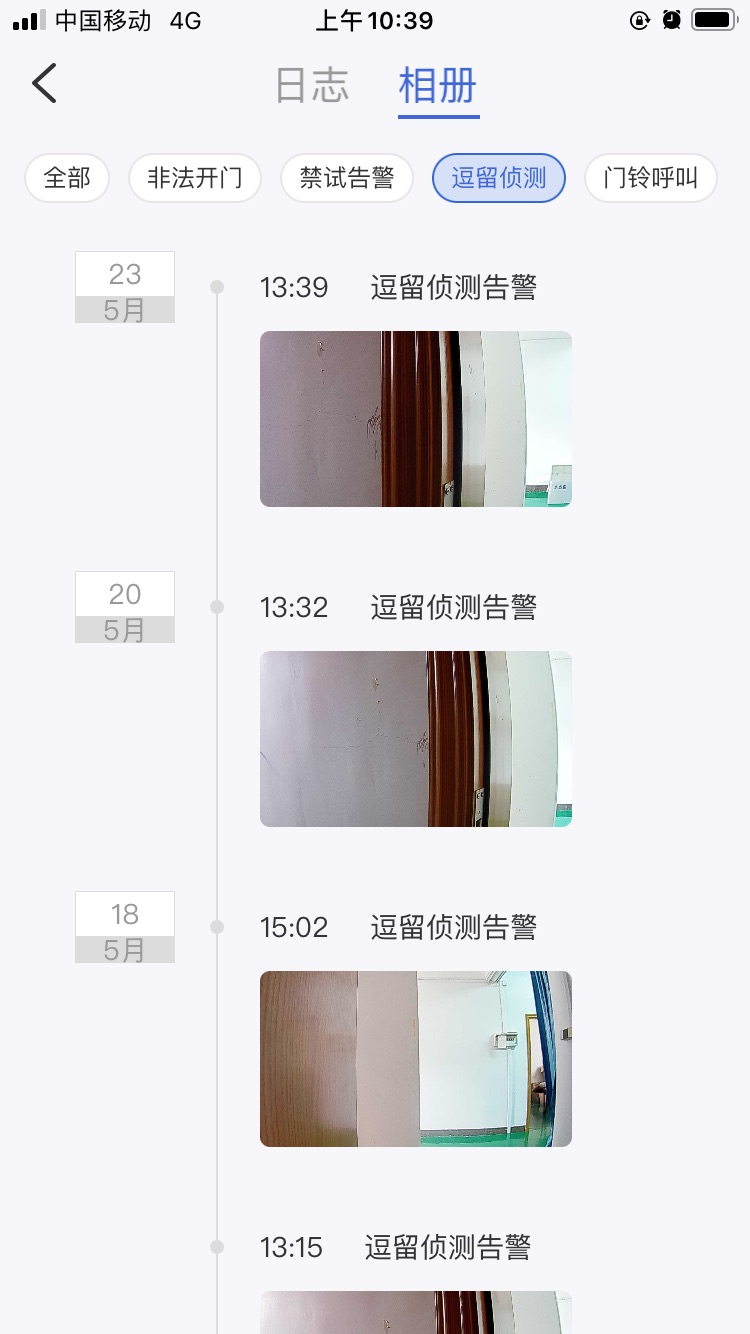Show 门铃呼叫 records
Viewport: 750px width, 1334px height.
pyautogui.click(x=651, y=179)
